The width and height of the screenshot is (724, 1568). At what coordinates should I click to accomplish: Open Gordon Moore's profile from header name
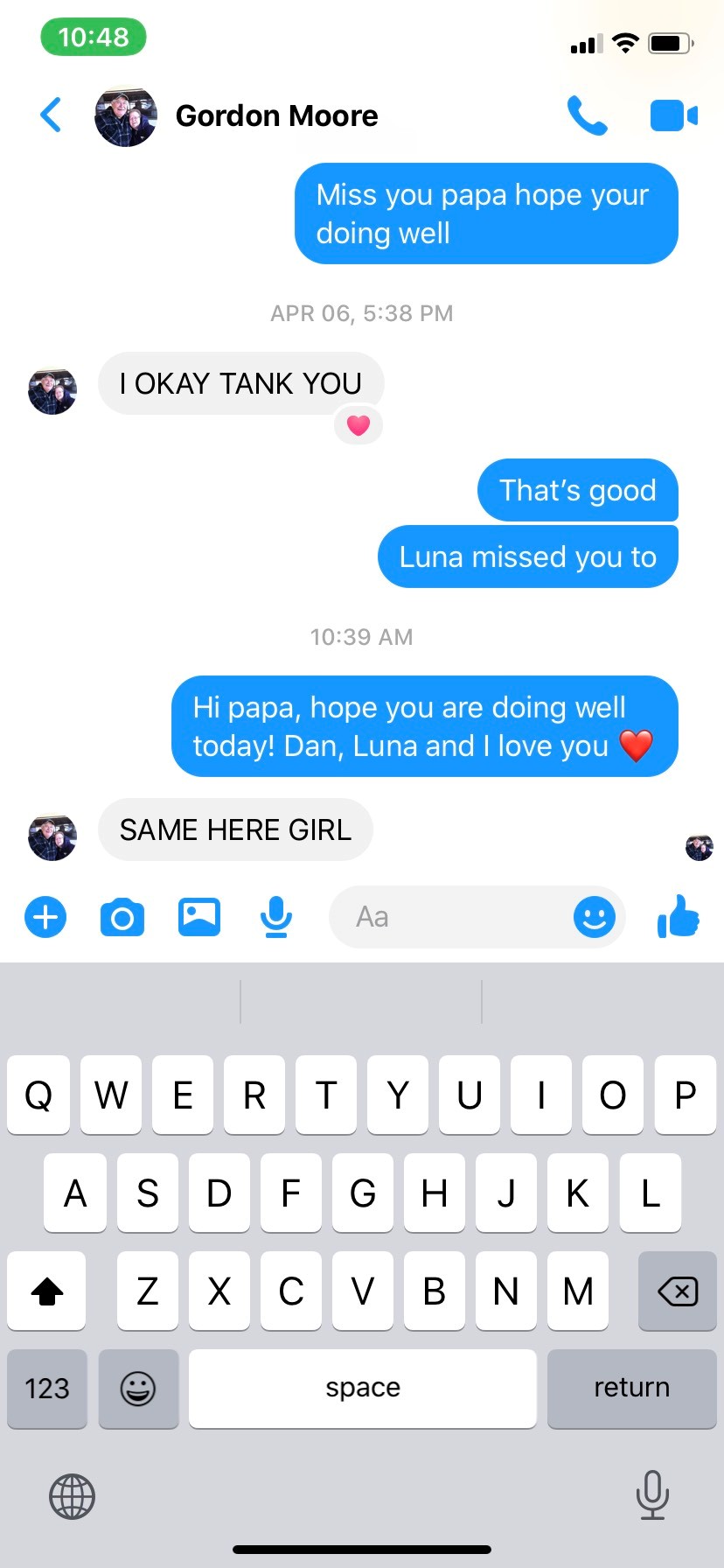coord(276,115)
